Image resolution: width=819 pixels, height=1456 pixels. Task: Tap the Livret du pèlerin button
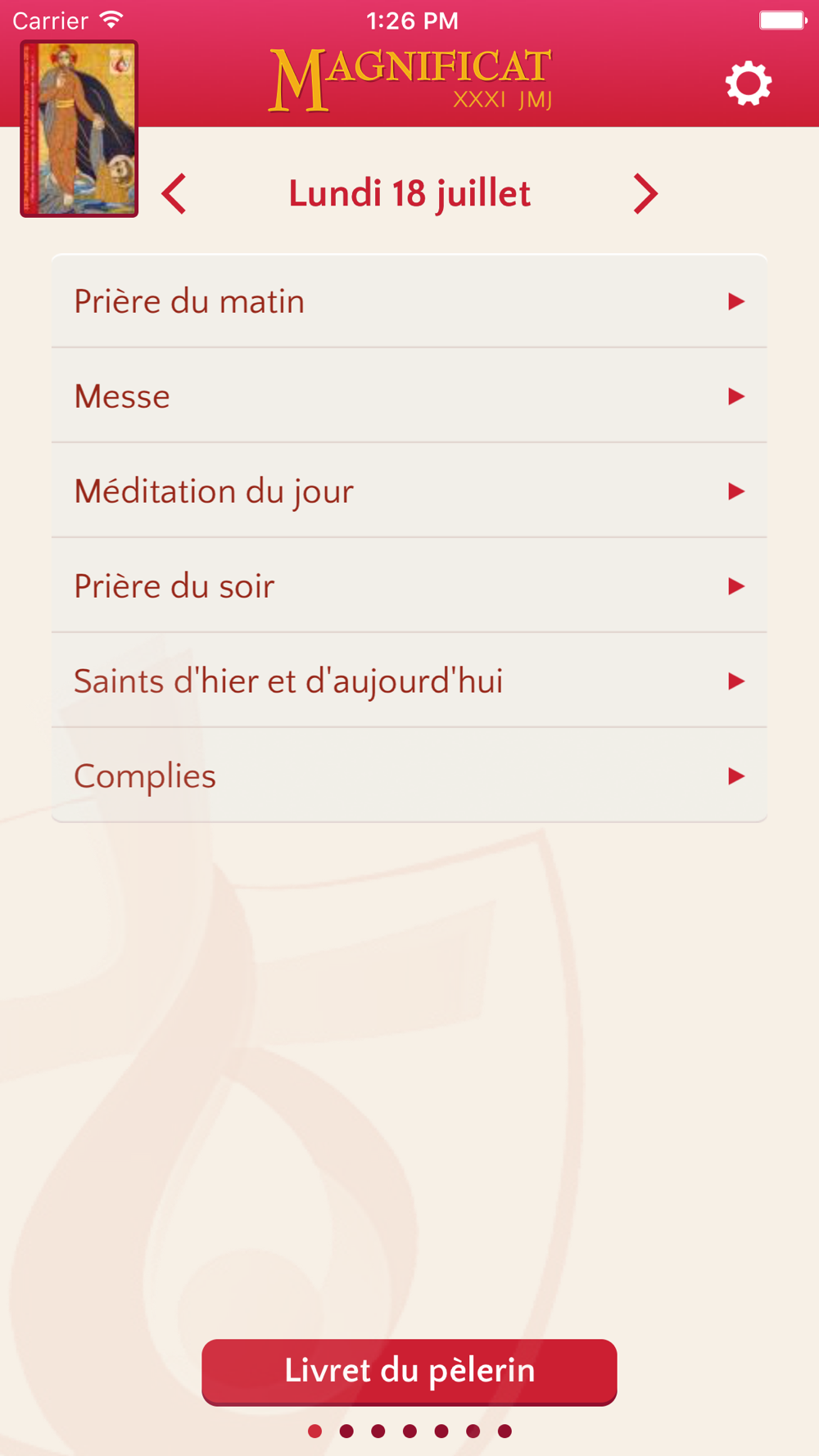[409, 1371]
